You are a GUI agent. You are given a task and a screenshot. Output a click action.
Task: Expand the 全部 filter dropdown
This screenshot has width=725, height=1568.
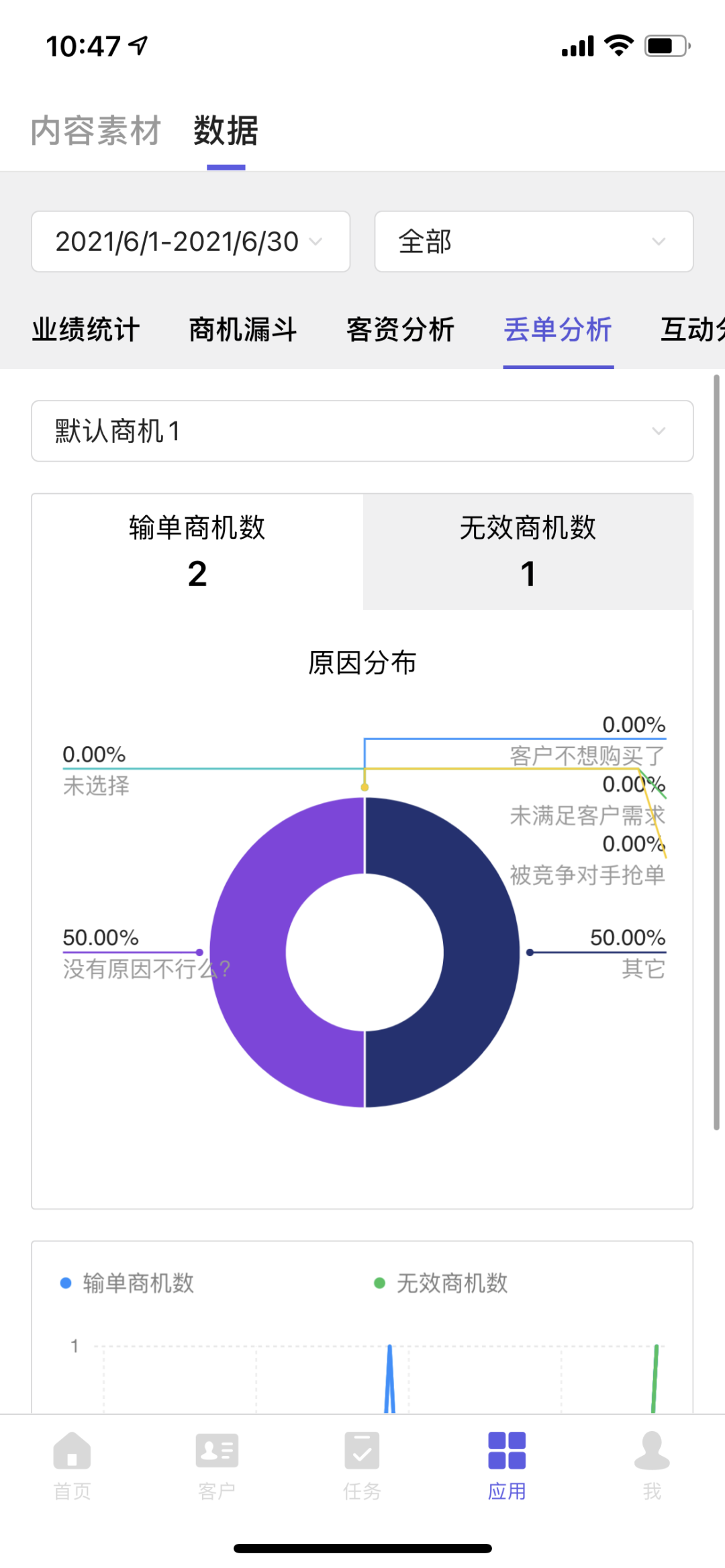tap(532, 242)
